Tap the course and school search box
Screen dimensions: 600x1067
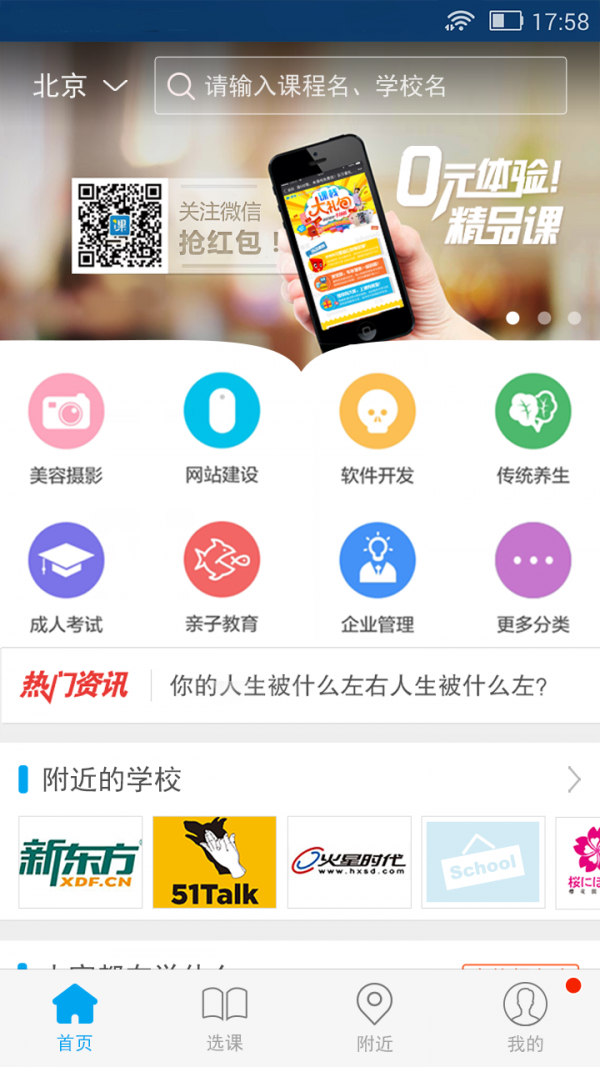pos(360,86)
